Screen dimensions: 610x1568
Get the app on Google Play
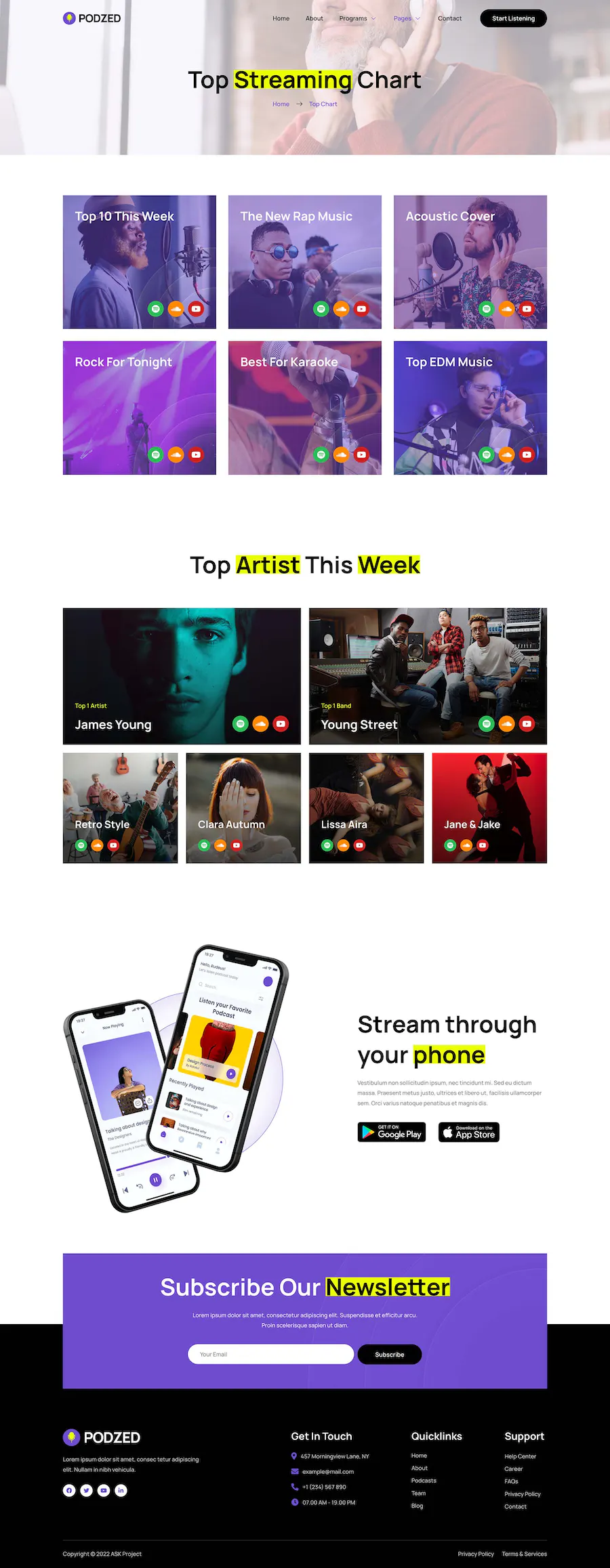(392, 1132)
